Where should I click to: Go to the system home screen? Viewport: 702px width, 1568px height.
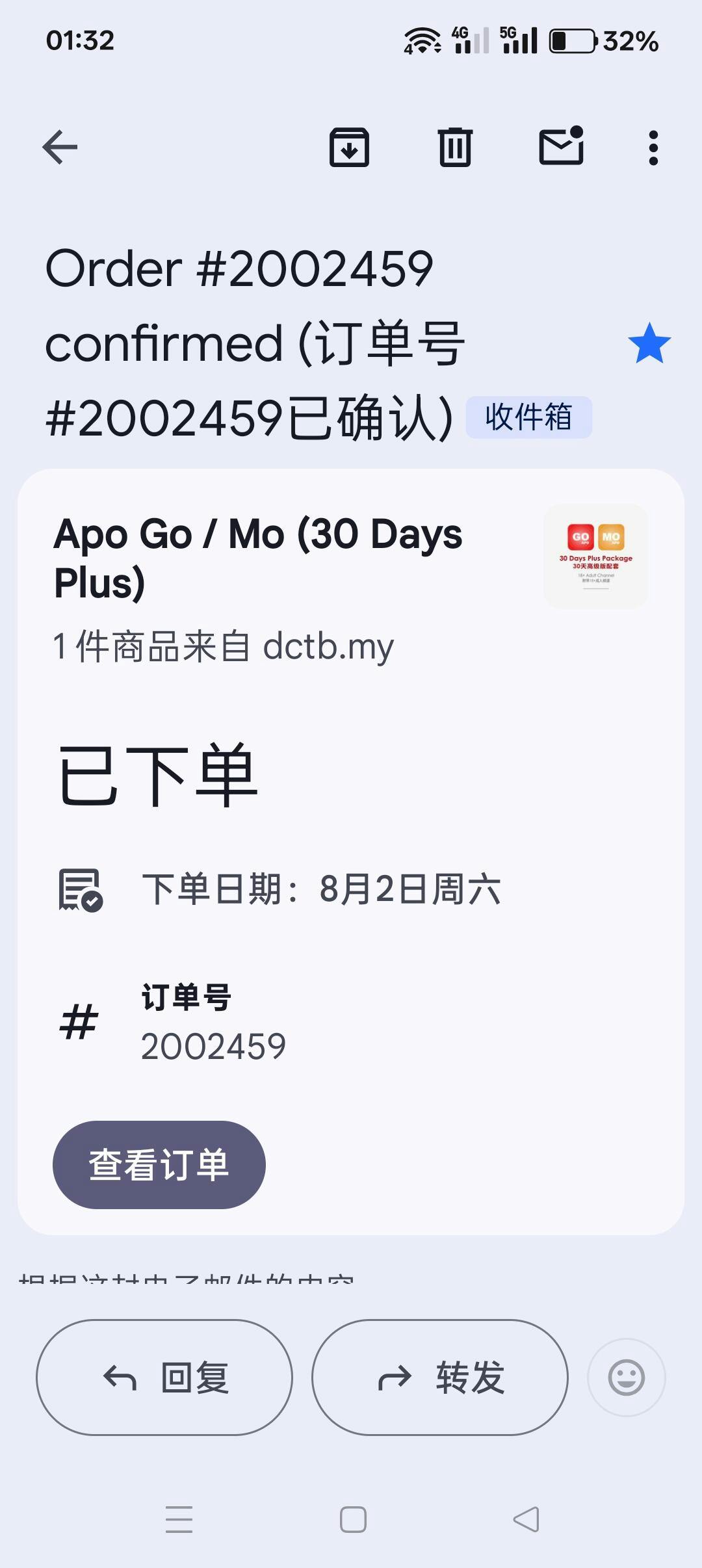tap(353, 1519)
